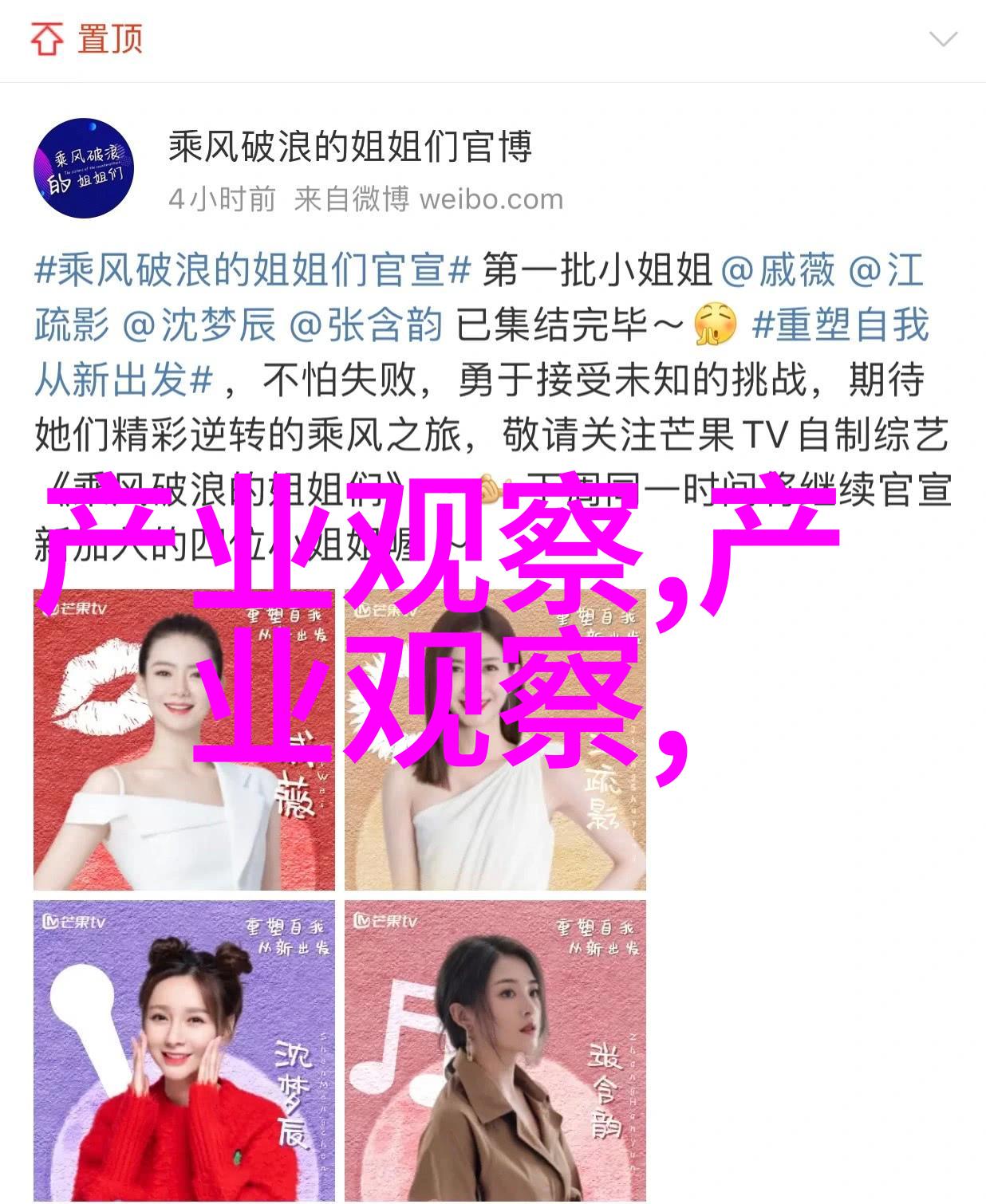Viewport: 986px width, 1204px height.
Task: Open hashtag #乘风破浪的姐姐们官宣#
Action: point(254,271)
